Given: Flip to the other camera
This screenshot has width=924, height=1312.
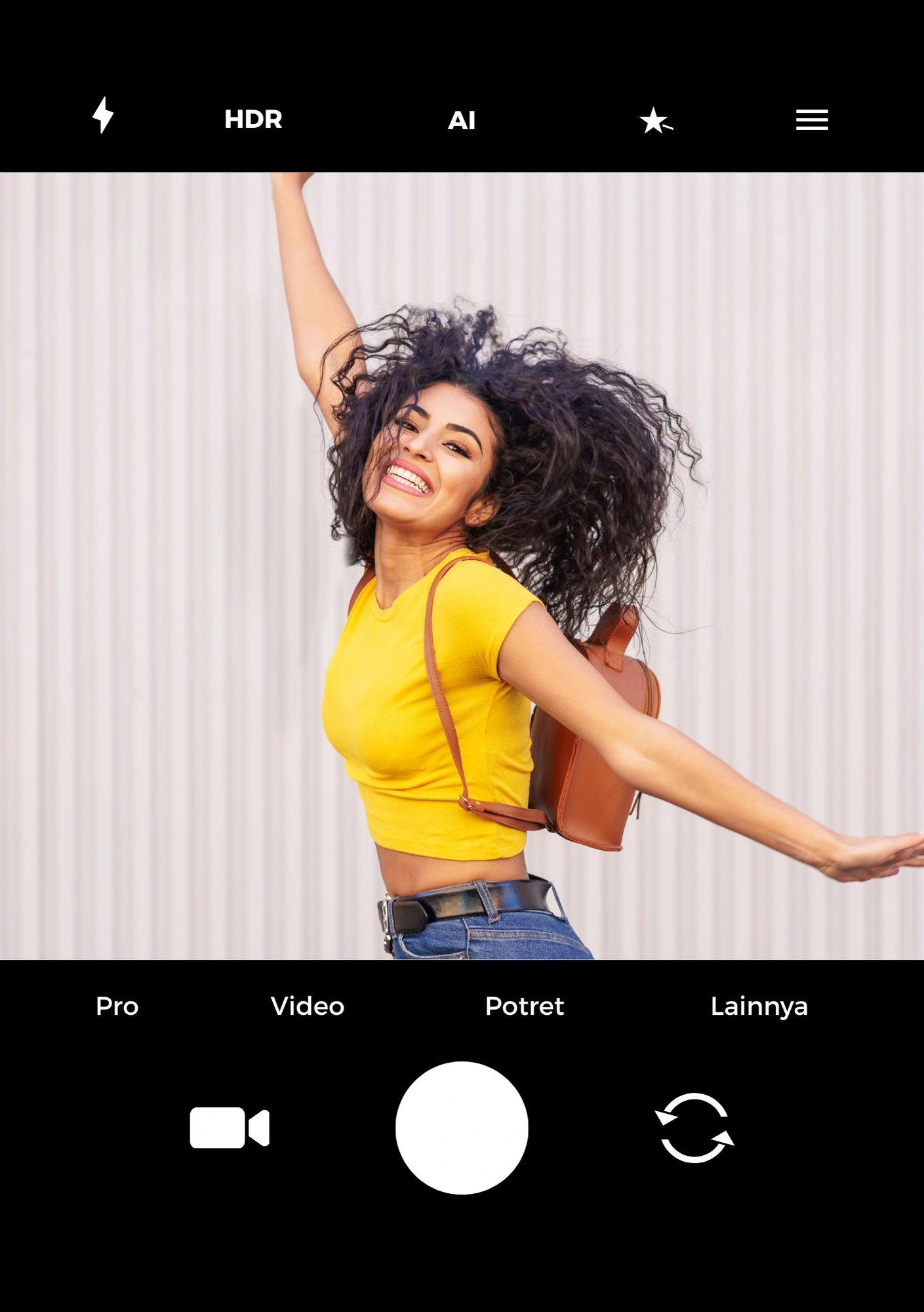Looking at the screenshot, I should coord(694,1128).
